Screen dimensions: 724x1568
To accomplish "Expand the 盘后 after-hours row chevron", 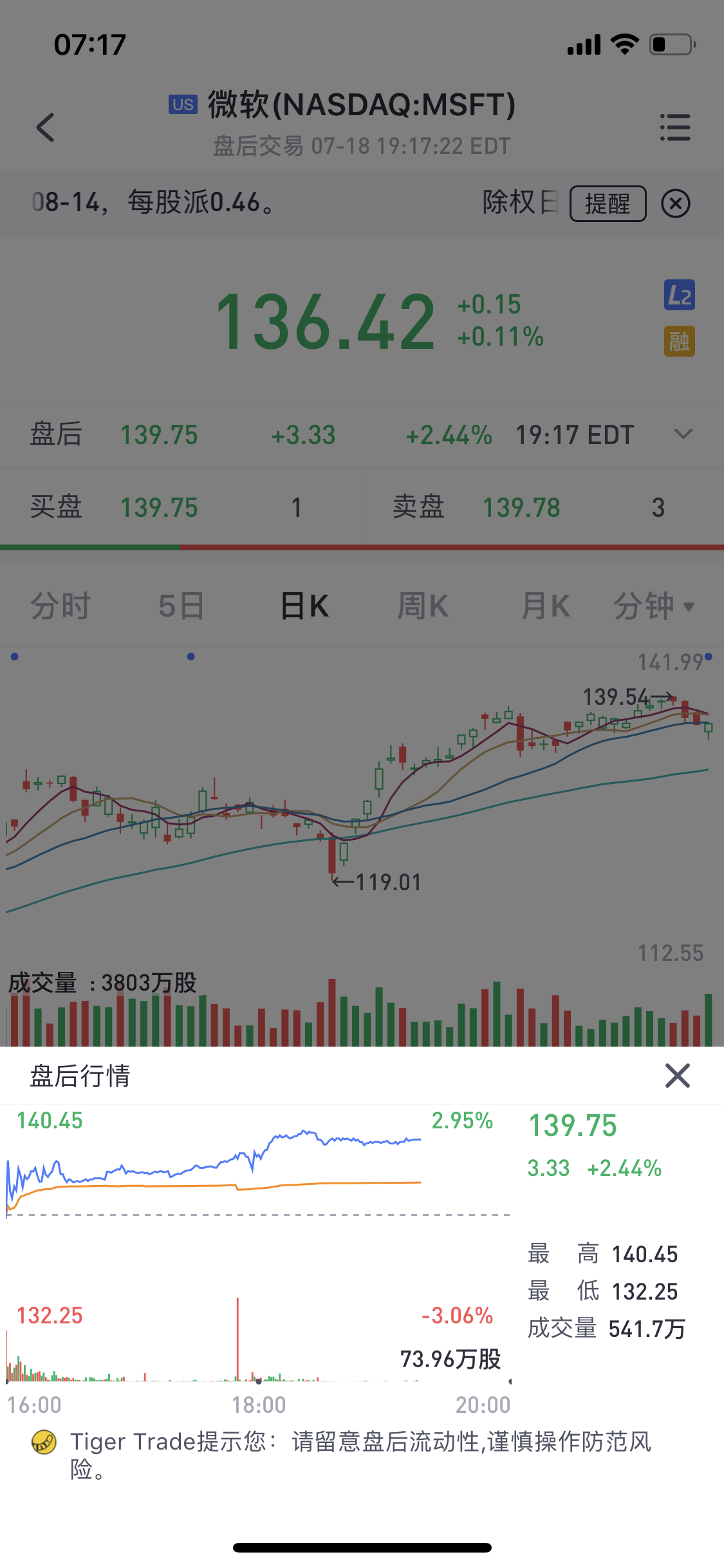I will coord(683,434).
